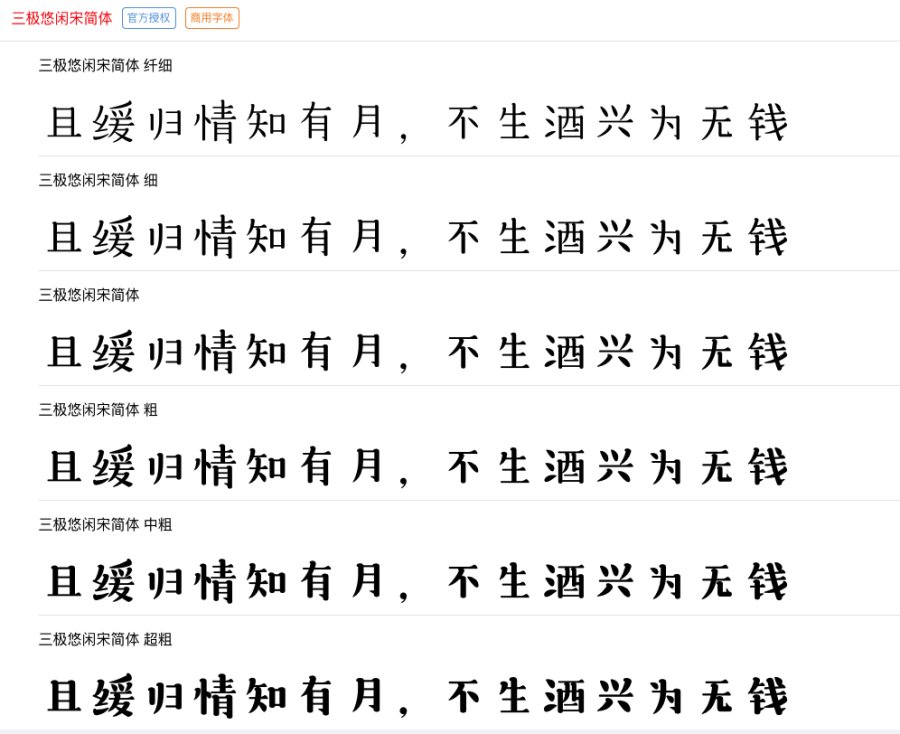Open the 三极悠闲宋简体 粗 font preview

tap(418, 468)
